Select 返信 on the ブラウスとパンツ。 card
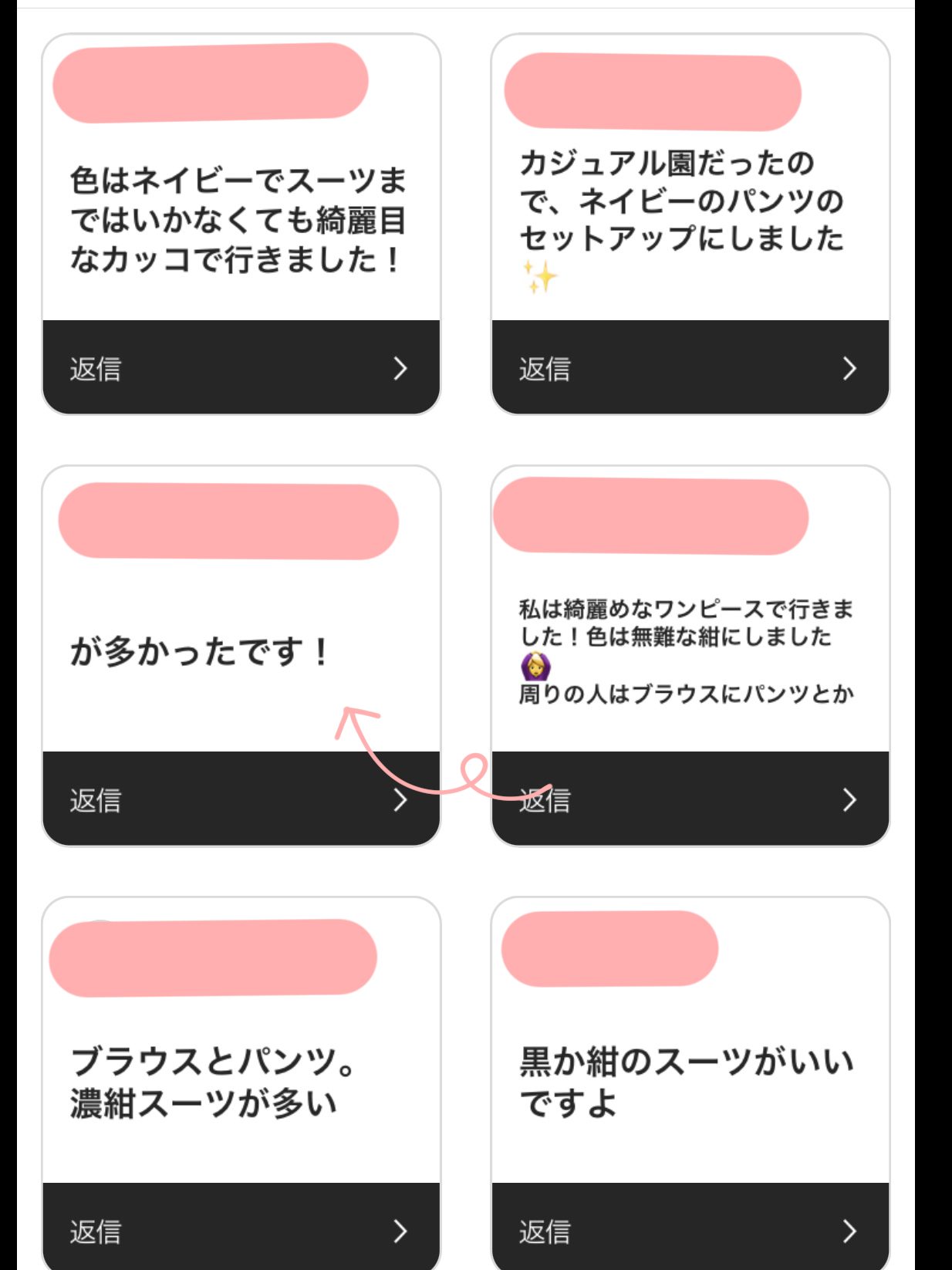Screen dimensions: 952x1270 point(241,1231)
